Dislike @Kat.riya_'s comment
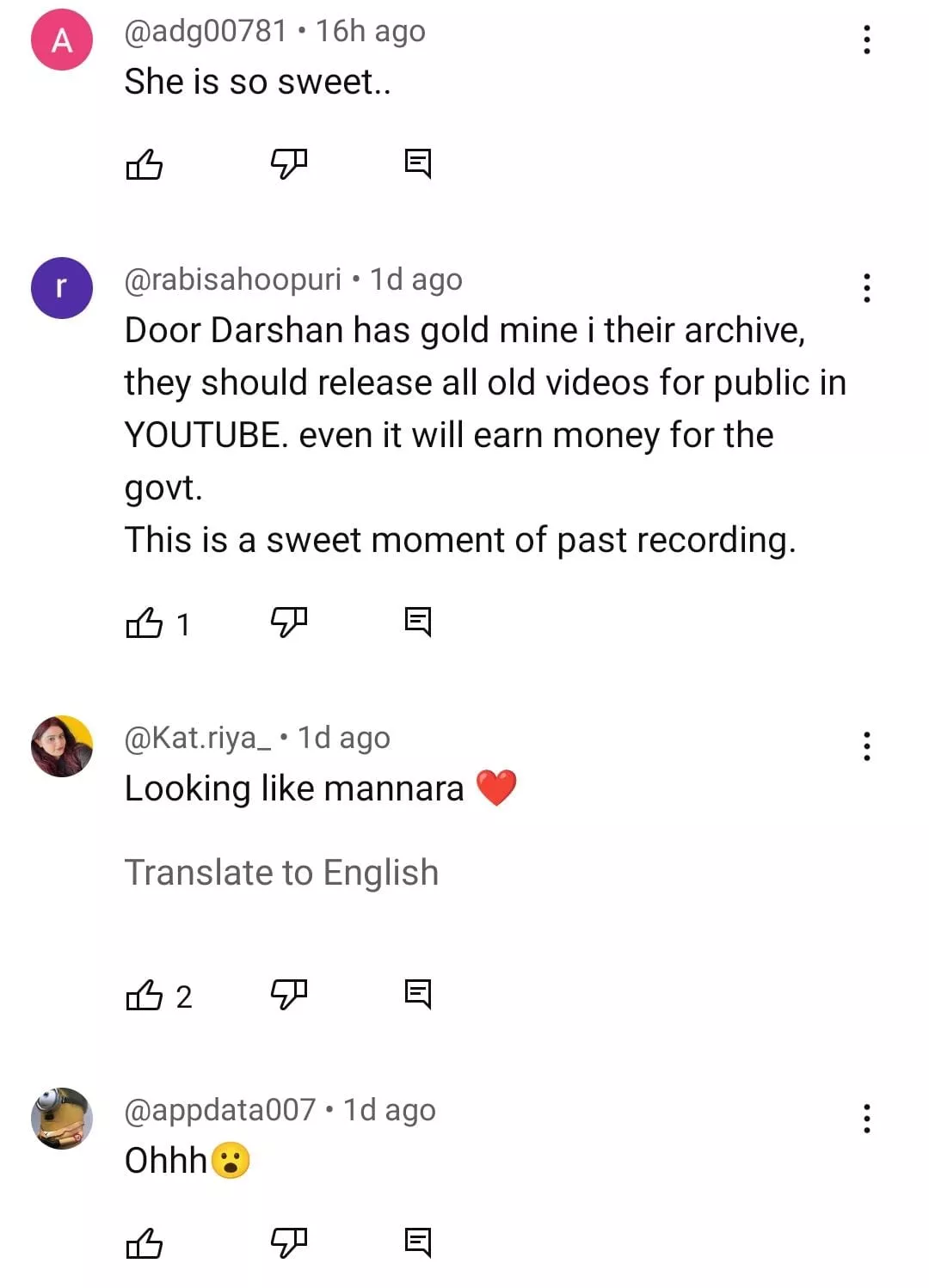This screenshot has width=929, height=1288. [289, 995]
